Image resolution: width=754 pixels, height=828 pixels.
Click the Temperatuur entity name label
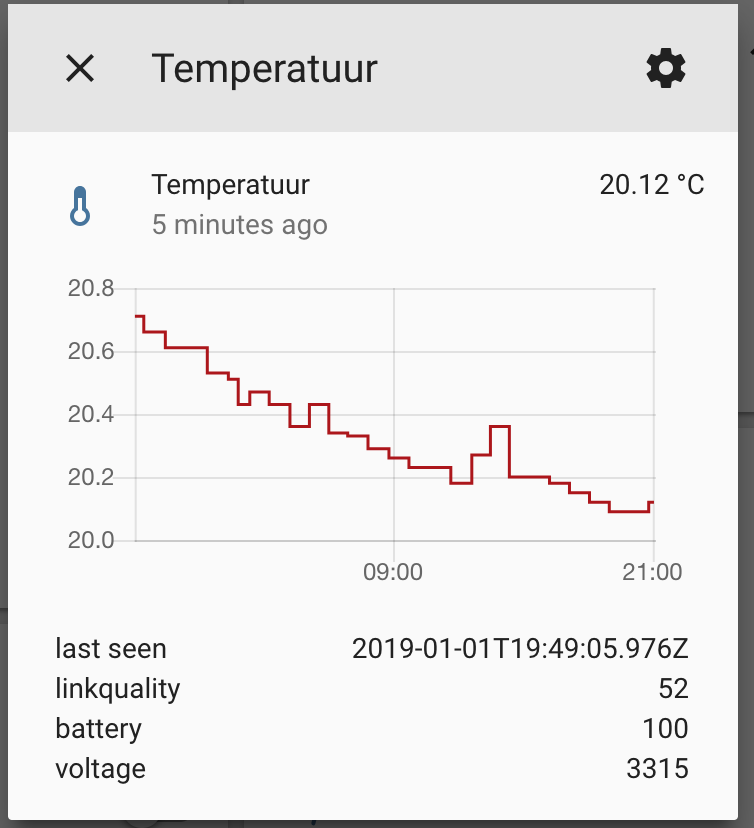[x=230, y=185]
